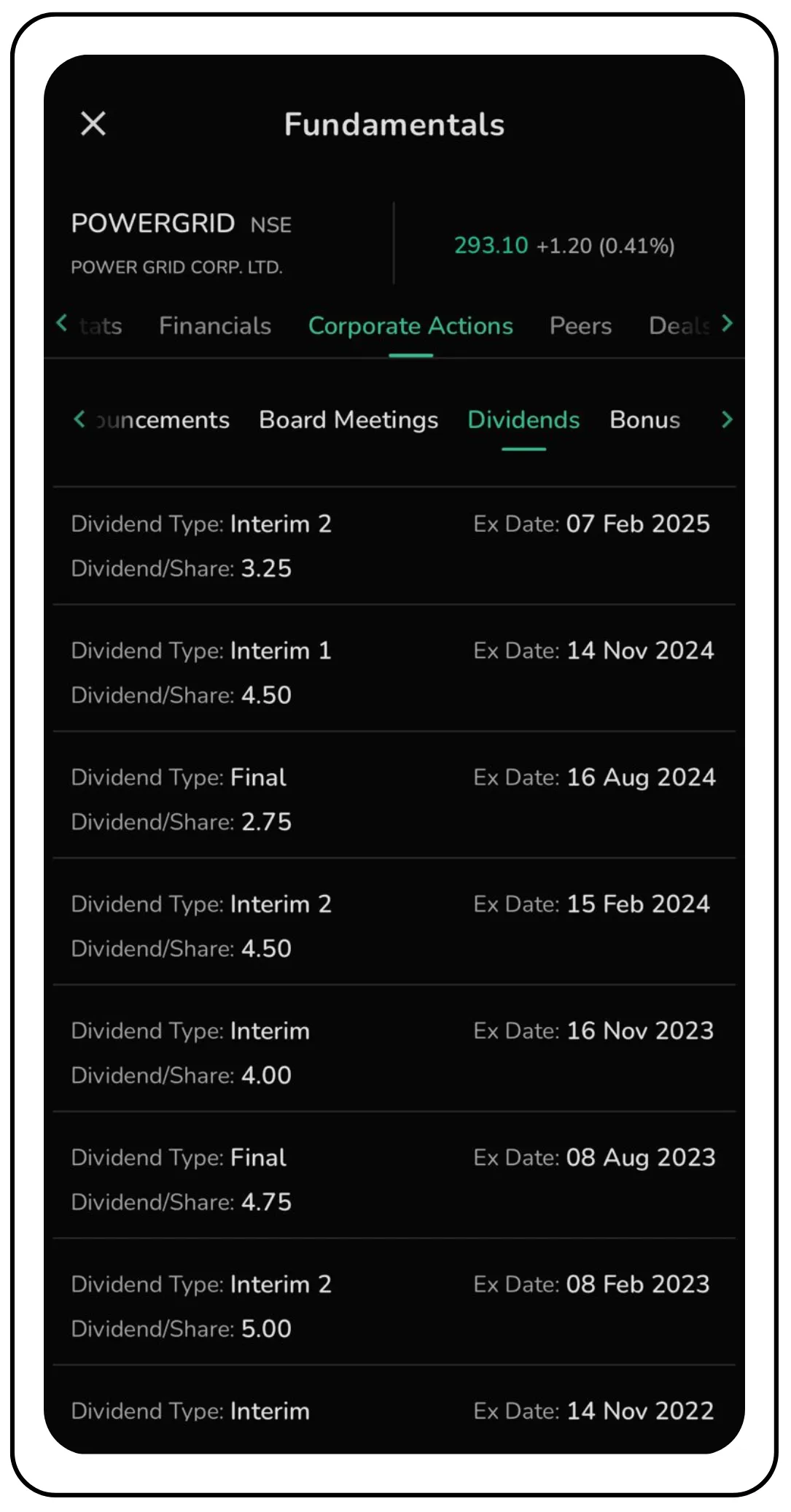Tap the right arrow beside Bonus
791x1512 pixels.
click(727, 419)
